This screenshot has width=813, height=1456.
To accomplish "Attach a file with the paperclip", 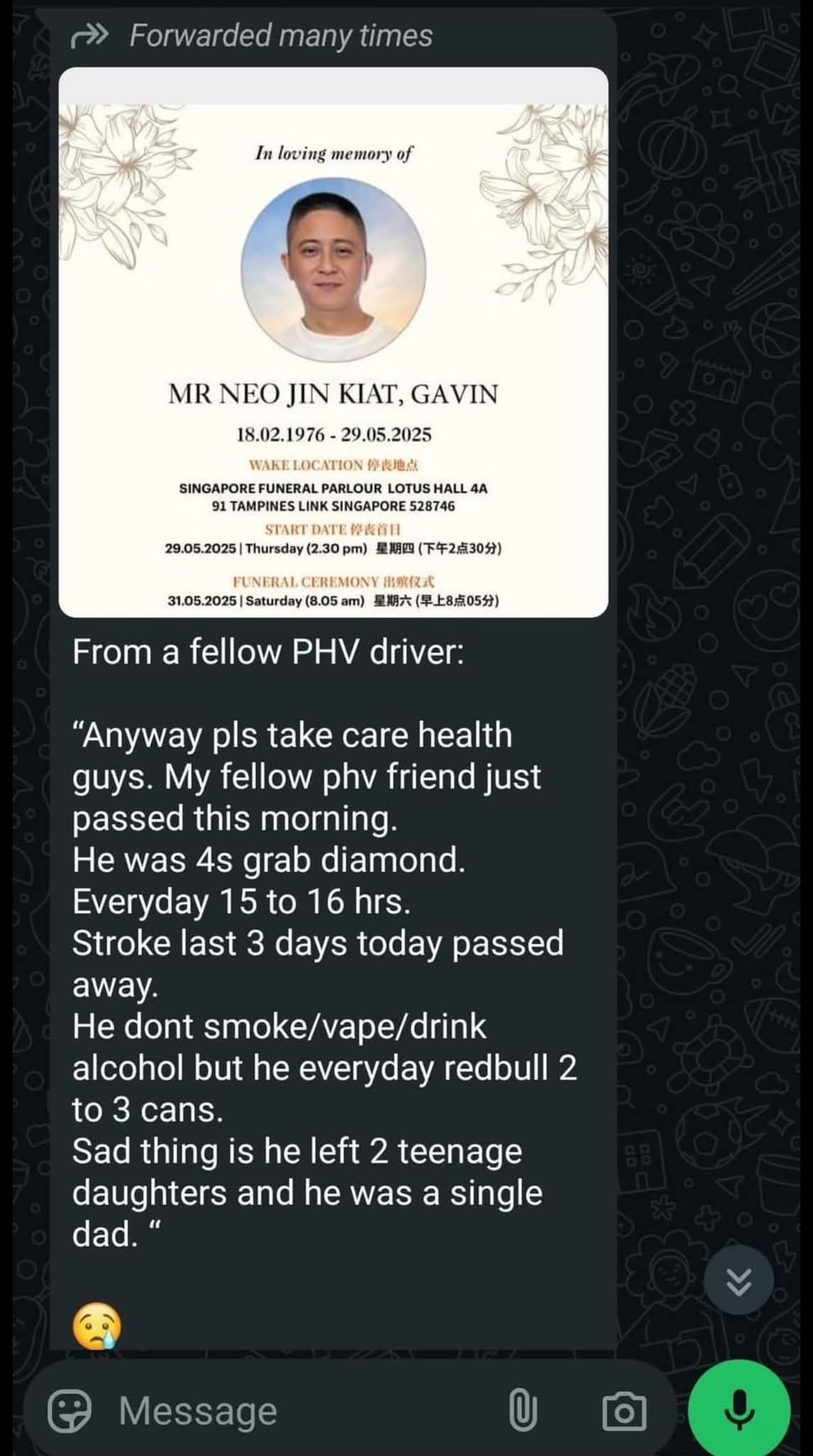I will click(522, 1410).
